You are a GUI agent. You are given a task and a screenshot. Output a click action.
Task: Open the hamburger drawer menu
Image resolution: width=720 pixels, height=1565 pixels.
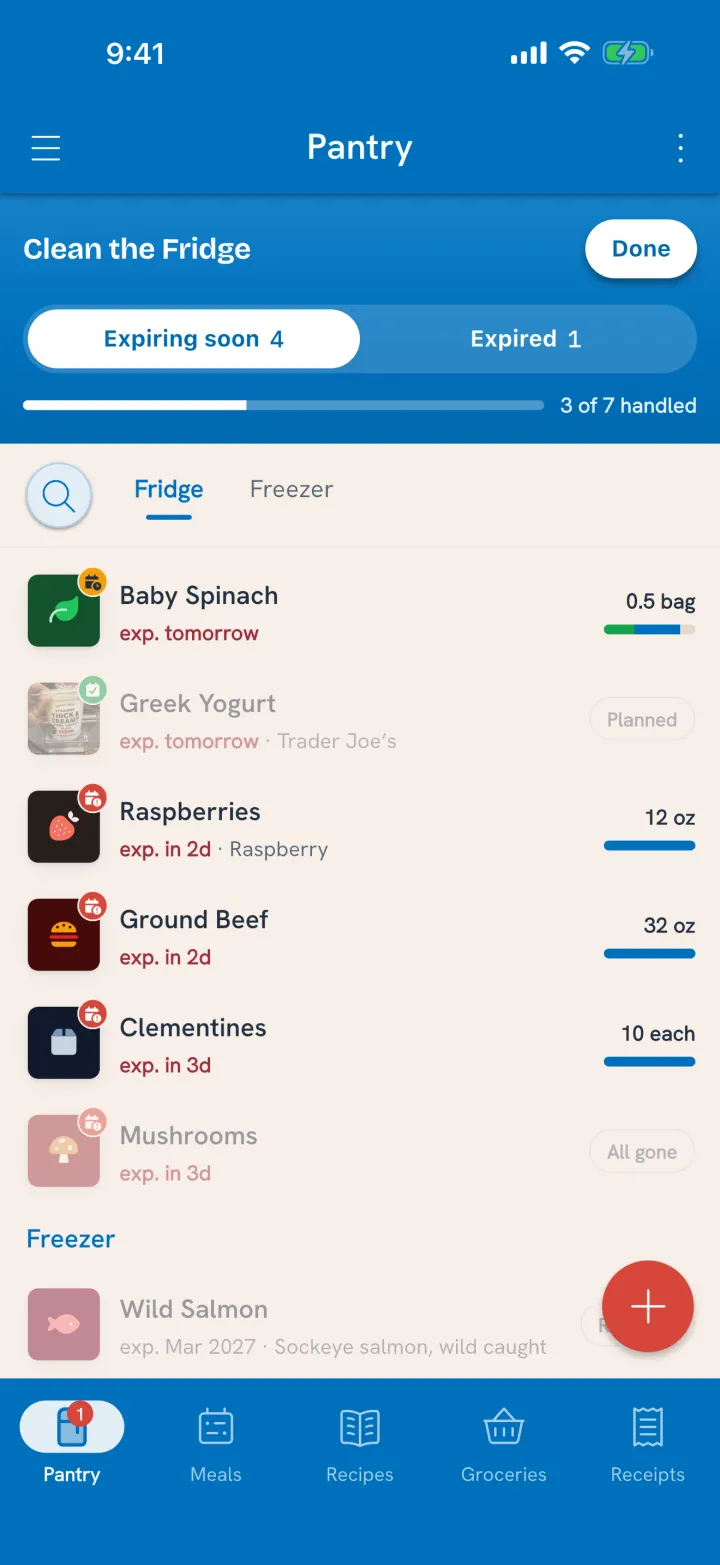(46, 148)
